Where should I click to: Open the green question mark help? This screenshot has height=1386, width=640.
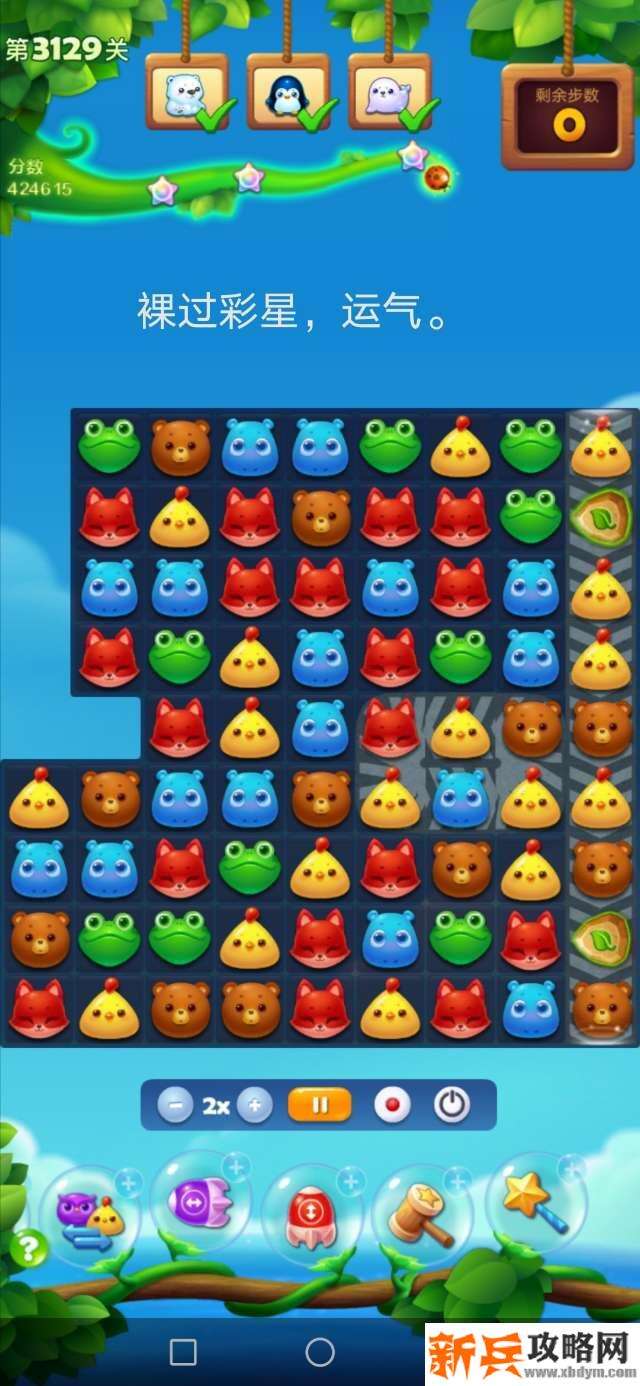pos(29,1248)
